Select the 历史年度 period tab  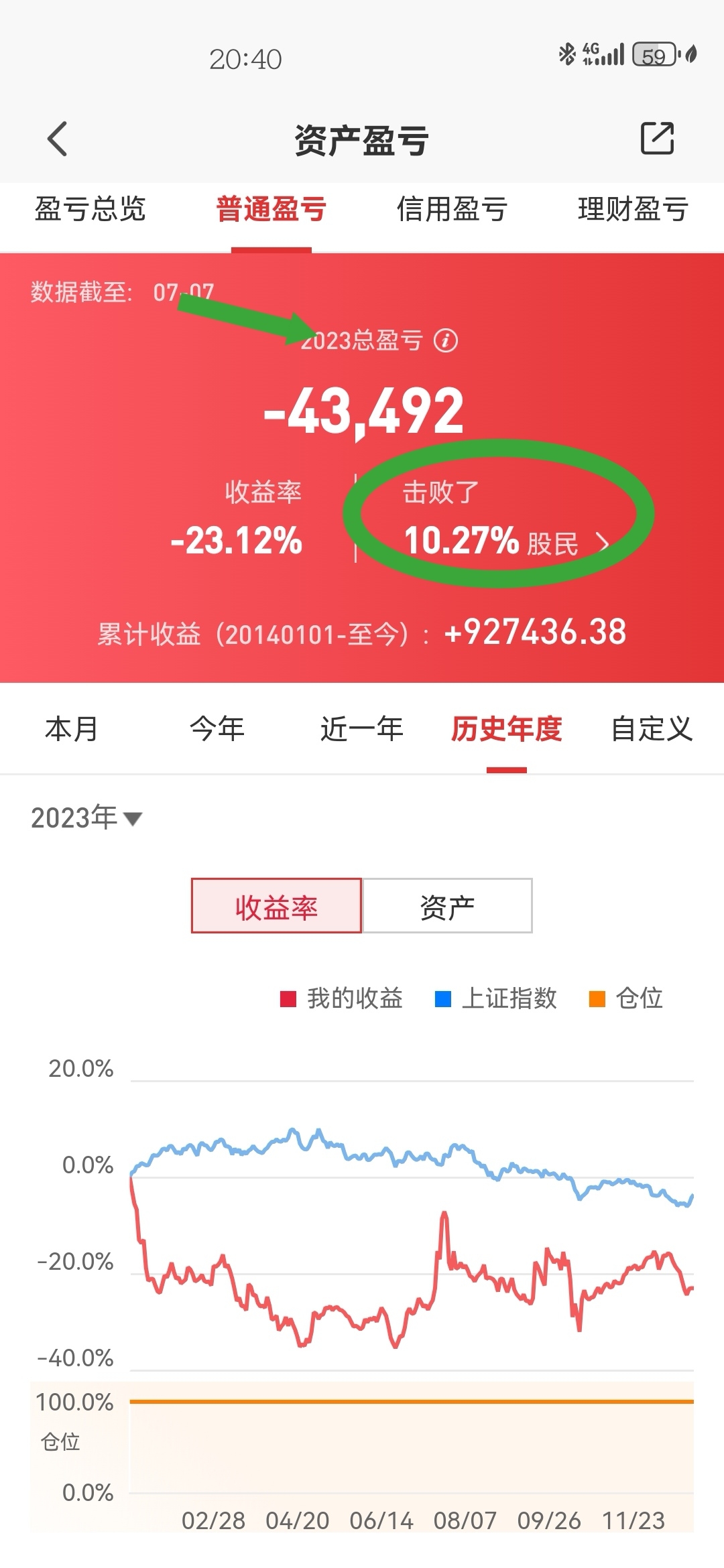pos(506,729)
